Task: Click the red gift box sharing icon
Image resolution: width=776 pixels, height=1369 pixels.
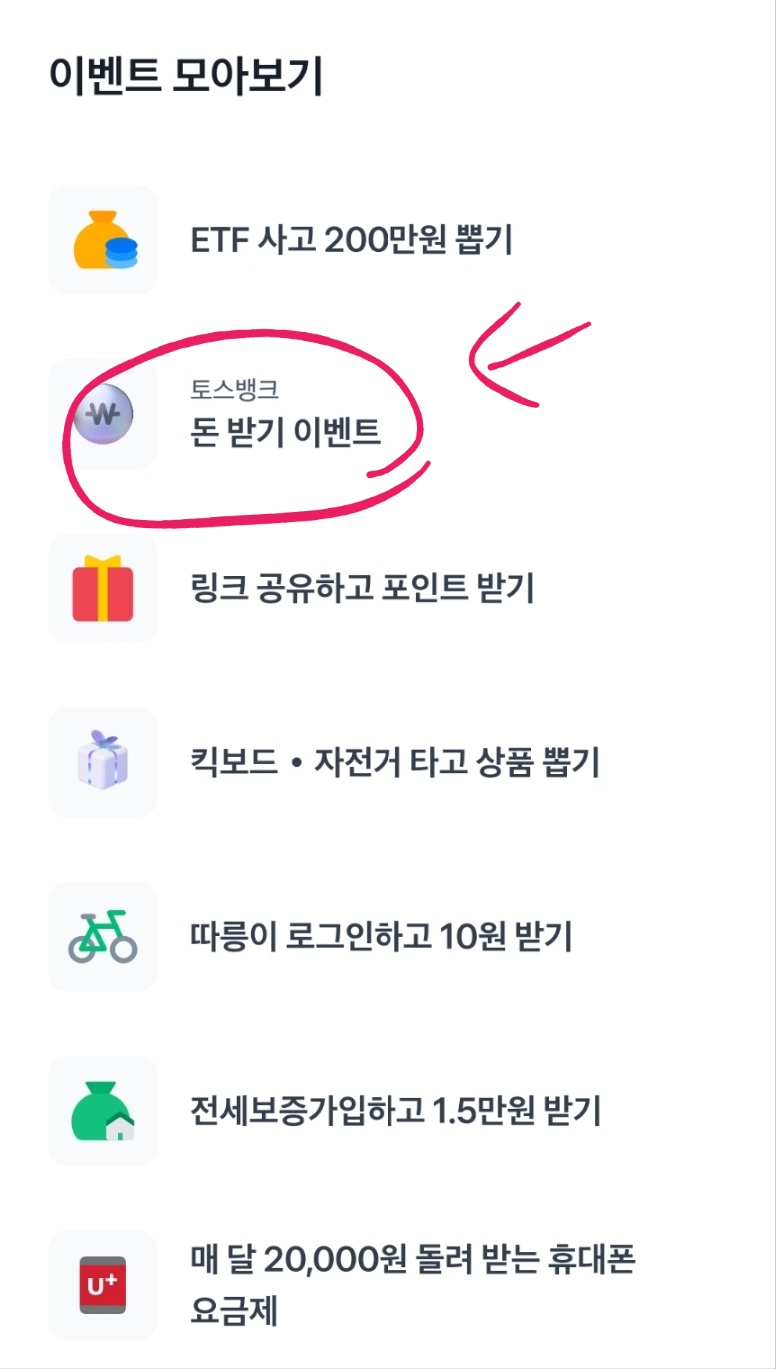Action: [x=103, y=588]
